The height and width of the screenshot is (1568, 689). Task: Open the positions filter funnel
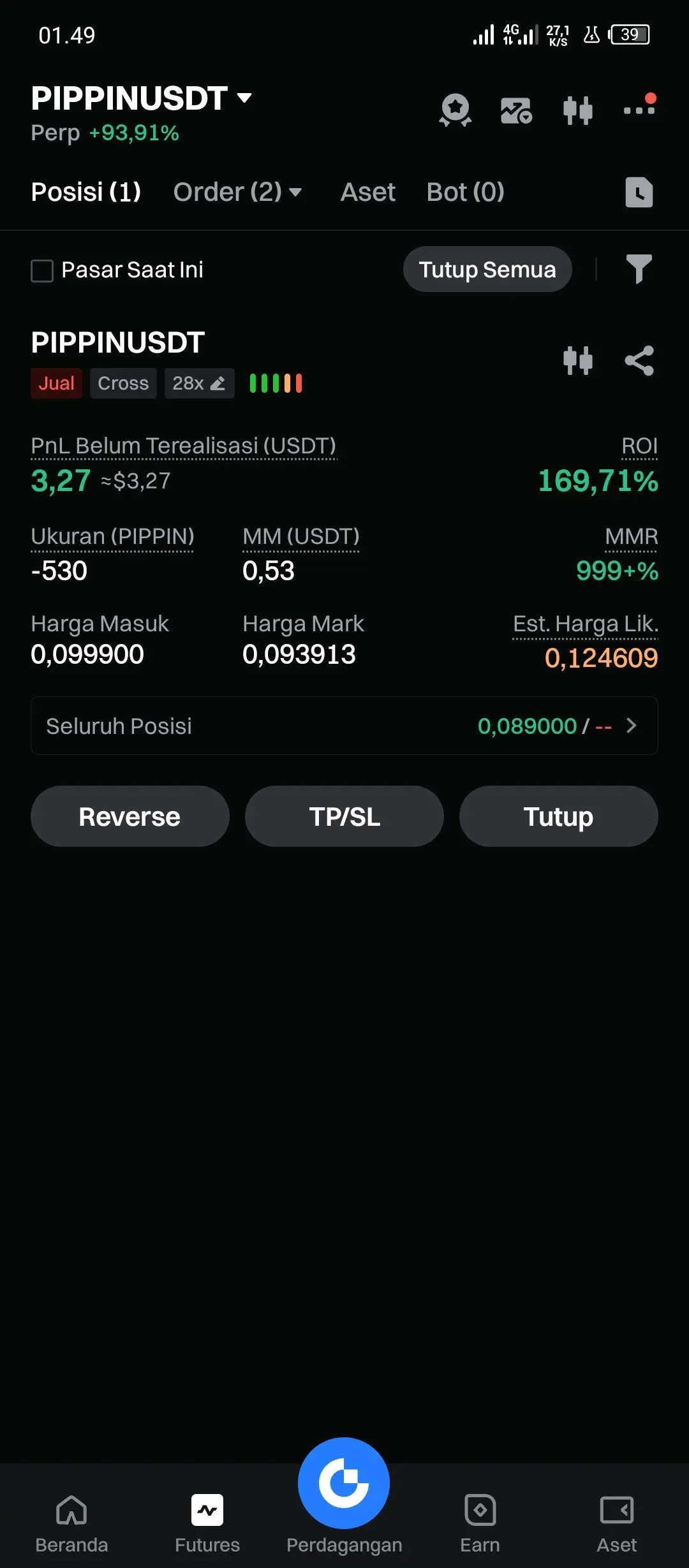click(x=639, y=269)
